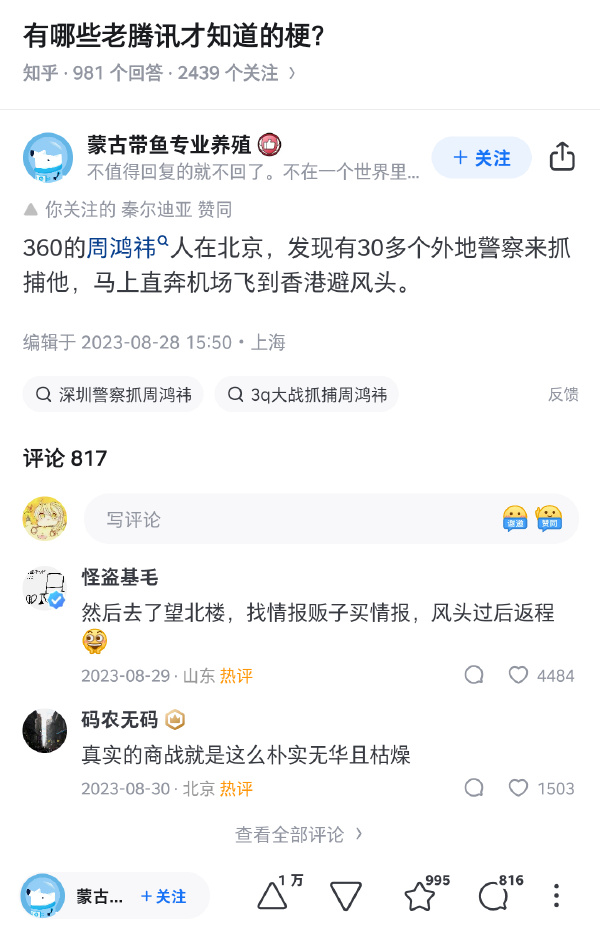Search 3q大战抓捕周鸿祎 chip

[x=306, y=394]
